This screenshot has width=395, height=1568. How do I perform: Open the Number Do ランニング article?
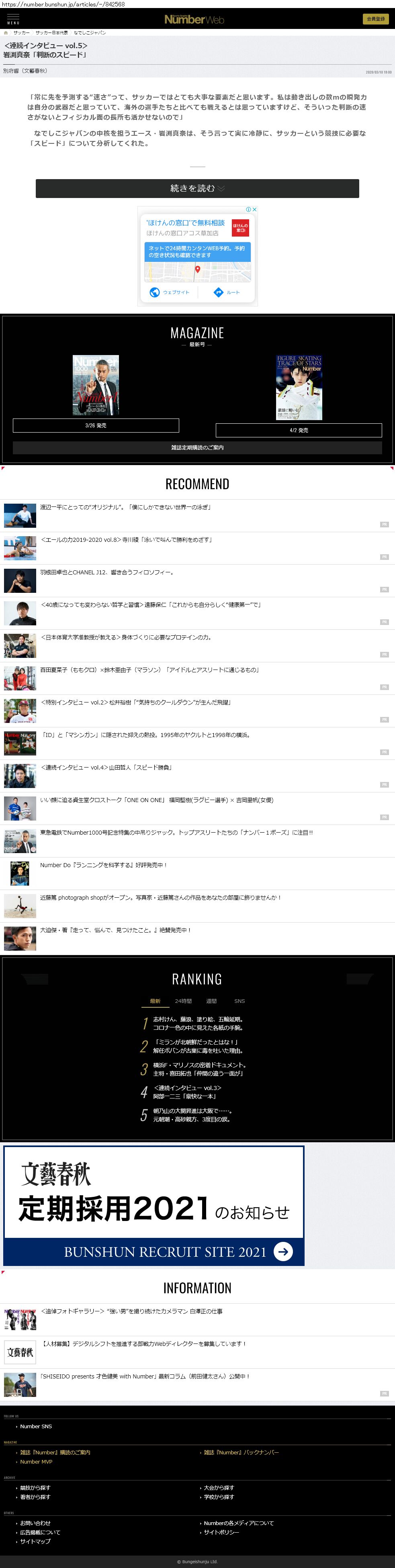coord(103,865)
